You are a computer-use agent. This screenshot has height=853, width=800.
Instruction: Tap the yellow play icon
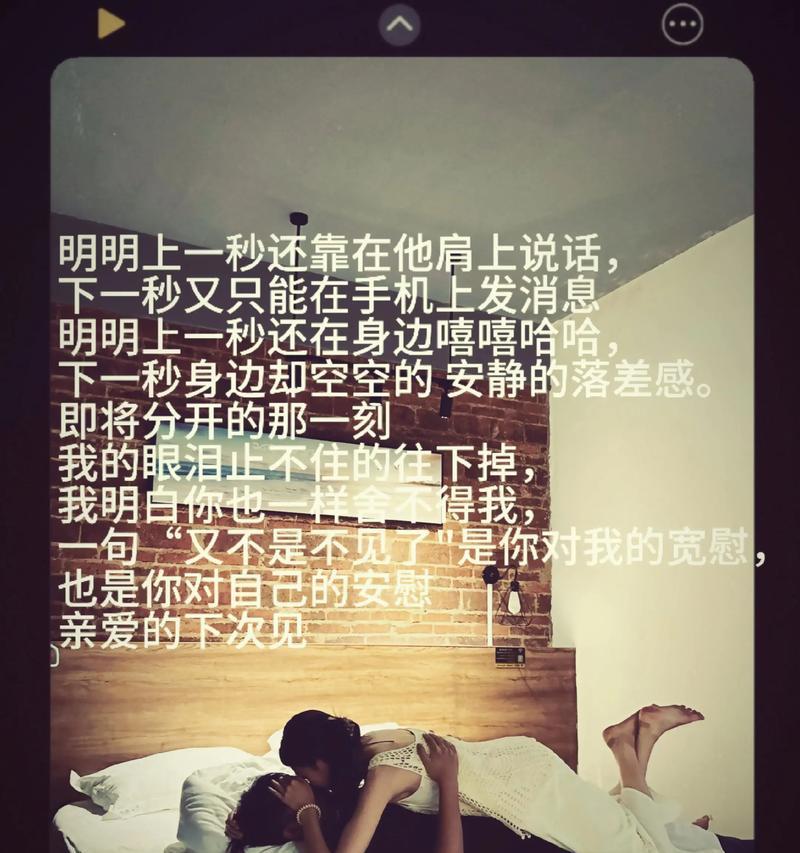[110, 23]
